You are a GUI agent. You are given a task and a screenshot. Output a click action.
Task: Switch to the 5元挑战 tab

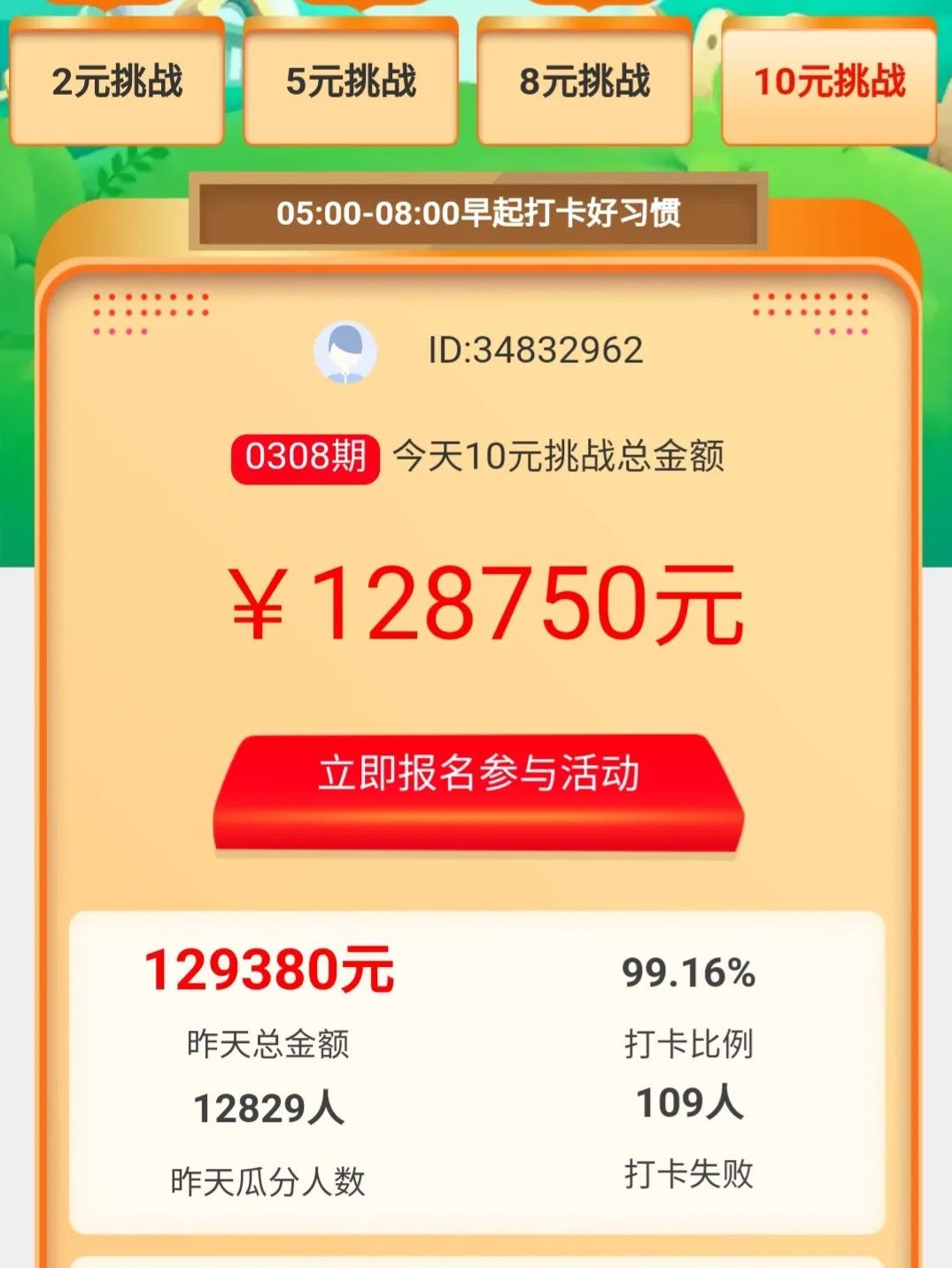click(352, 82)
